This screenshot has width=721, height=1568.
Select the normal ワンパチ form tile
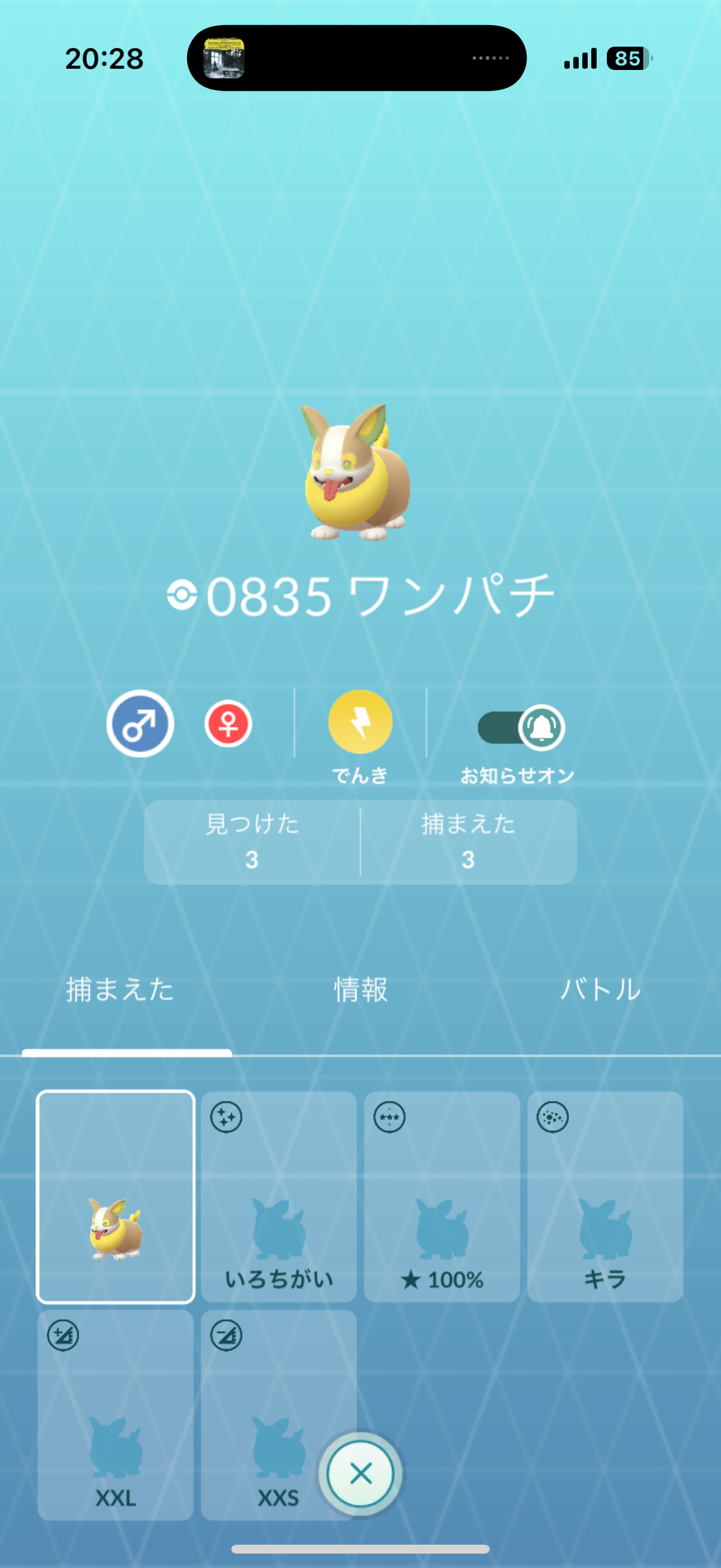point(115,1197)
